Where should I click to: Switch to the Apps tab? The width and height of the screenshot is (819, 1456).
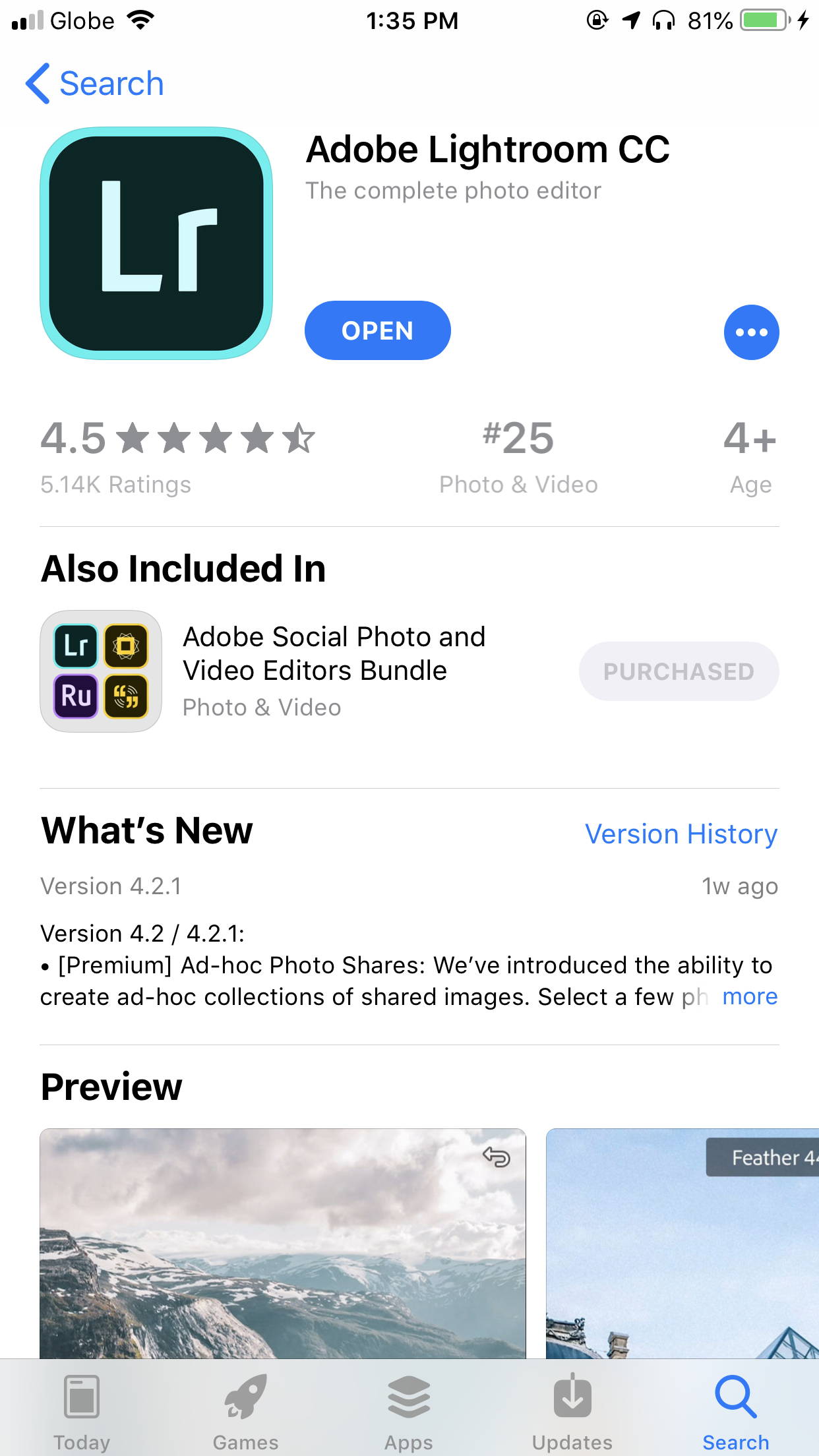(409, 1411)
